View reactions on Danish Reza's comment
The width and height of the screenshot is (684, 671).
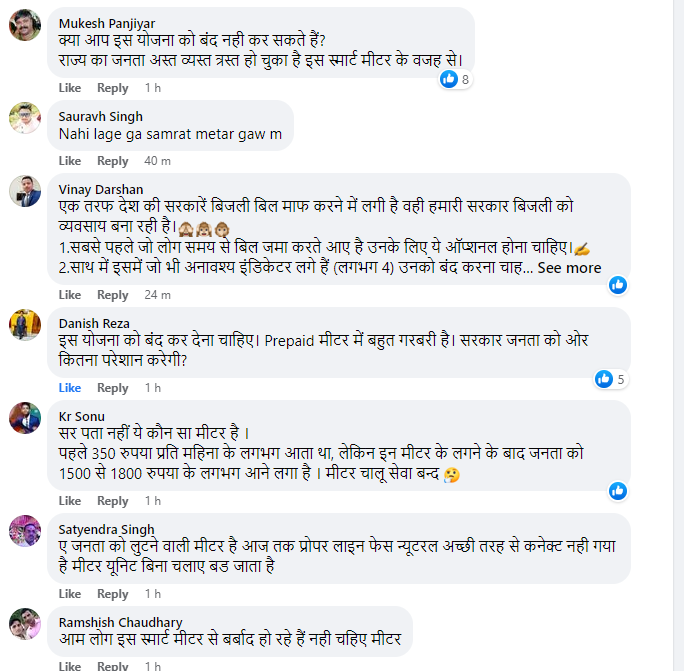click(609, 379)
